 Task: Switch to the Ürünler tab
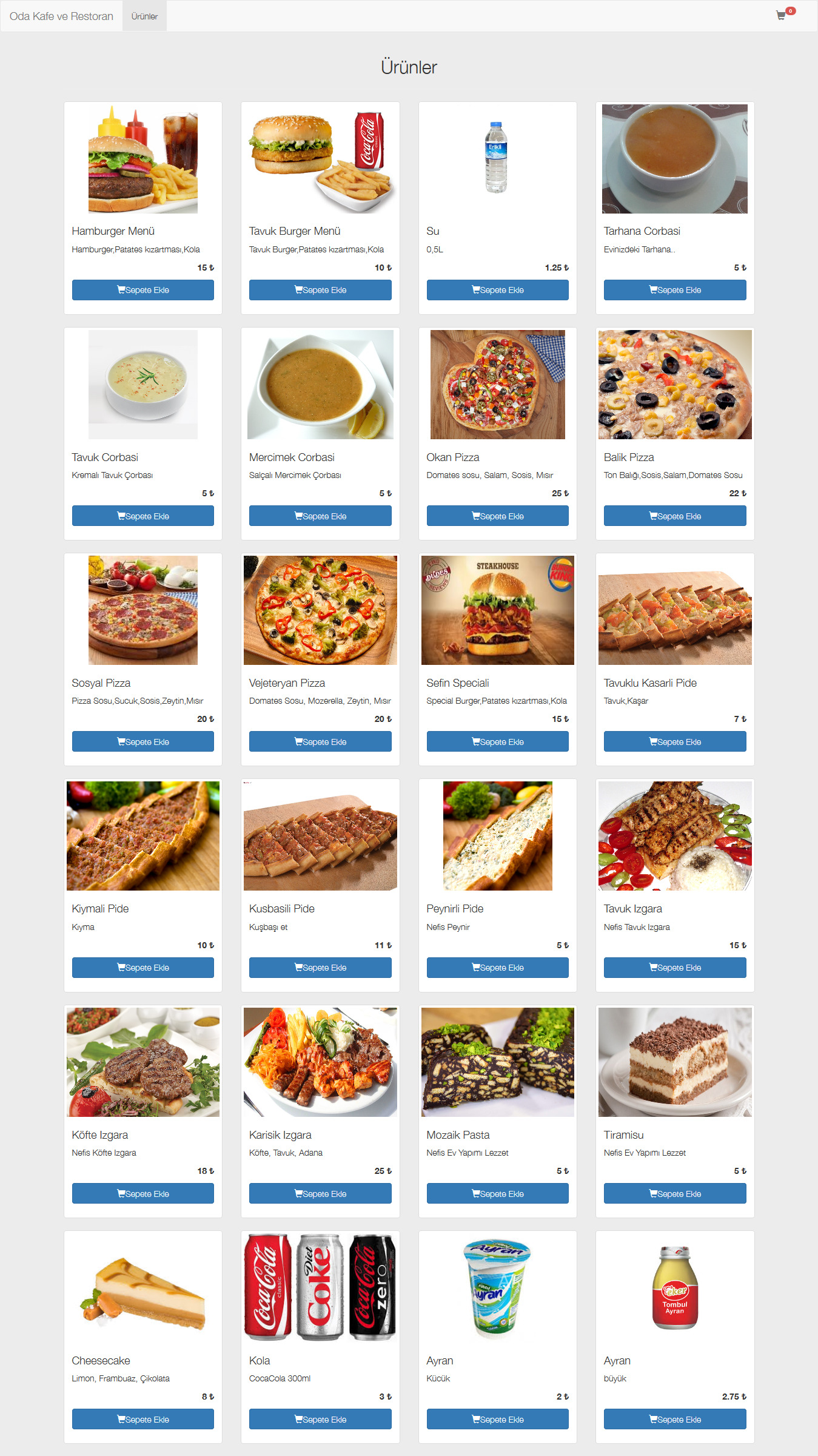[x=144, y=16]
